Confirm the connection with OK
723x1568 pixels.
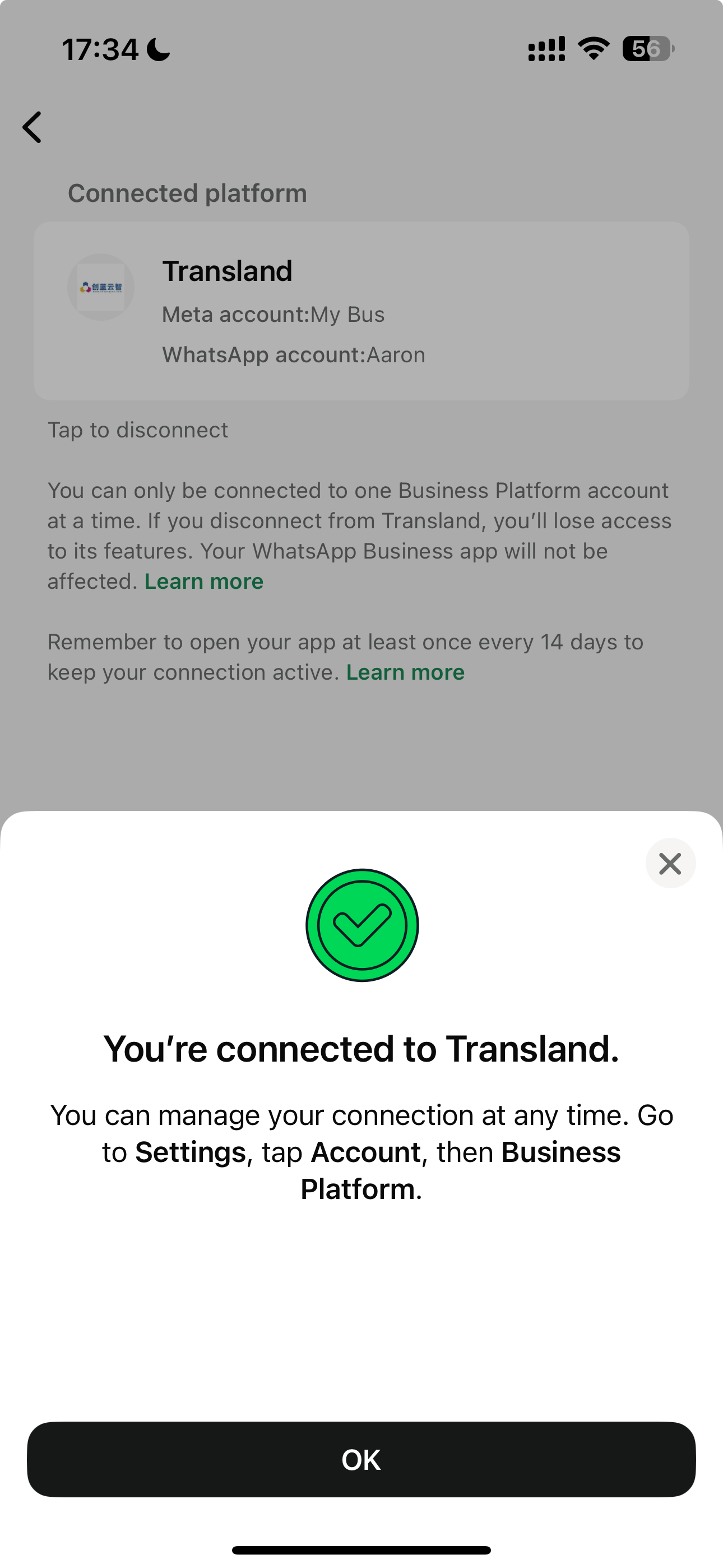(x=361, y=1459)
